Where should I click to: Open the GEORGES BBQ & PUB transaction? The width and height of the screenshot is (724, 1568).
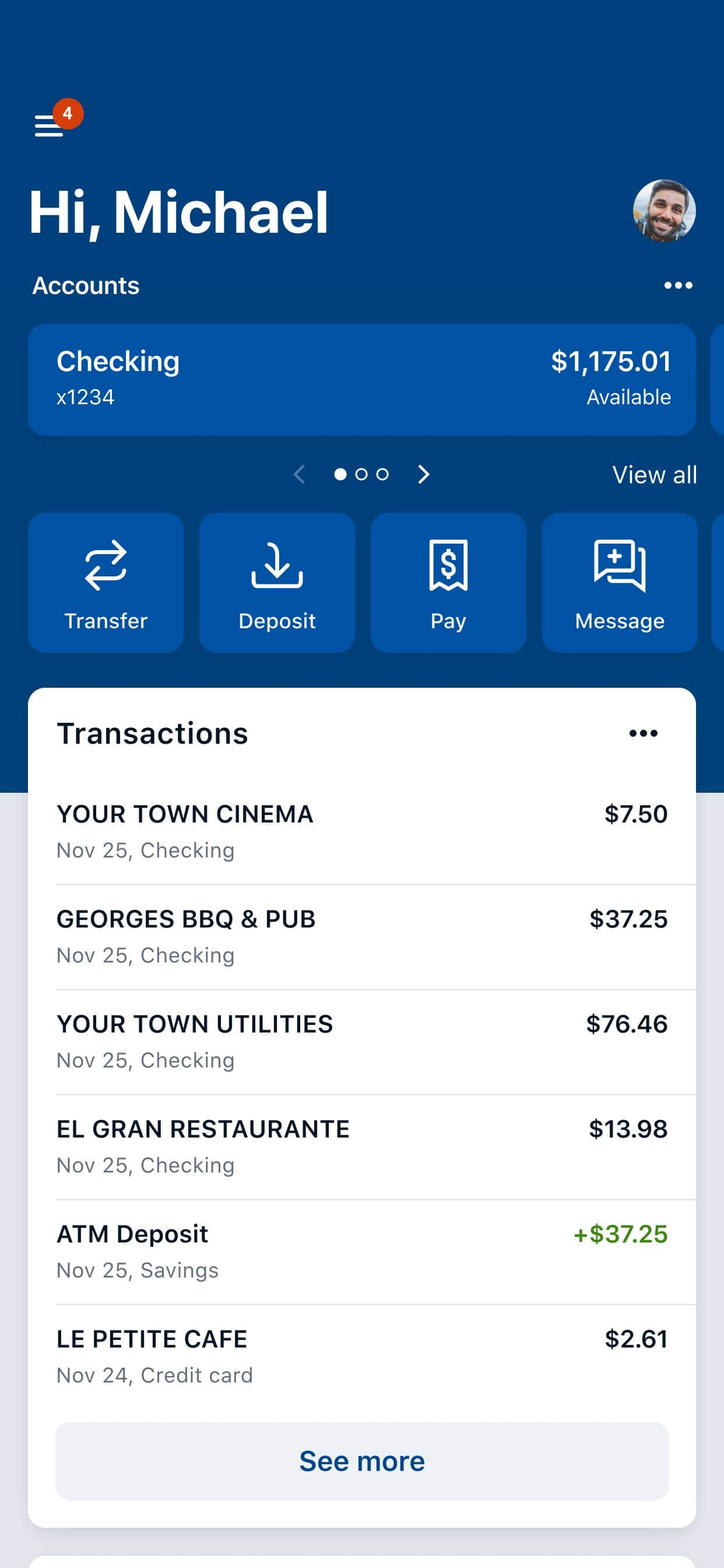coord(361,935)
